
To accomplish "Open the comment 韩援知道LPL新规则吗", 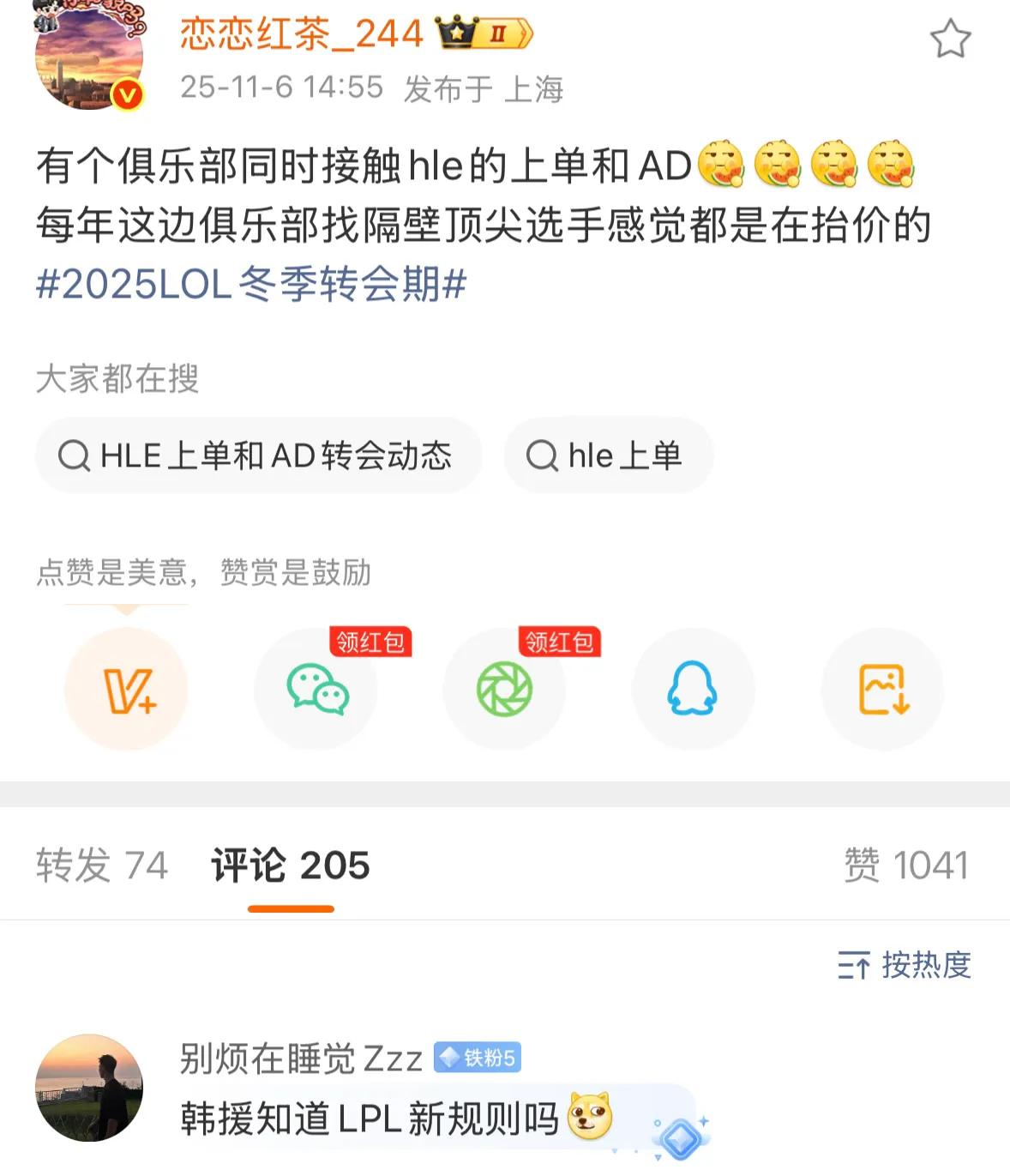I will coord(370,1119).
